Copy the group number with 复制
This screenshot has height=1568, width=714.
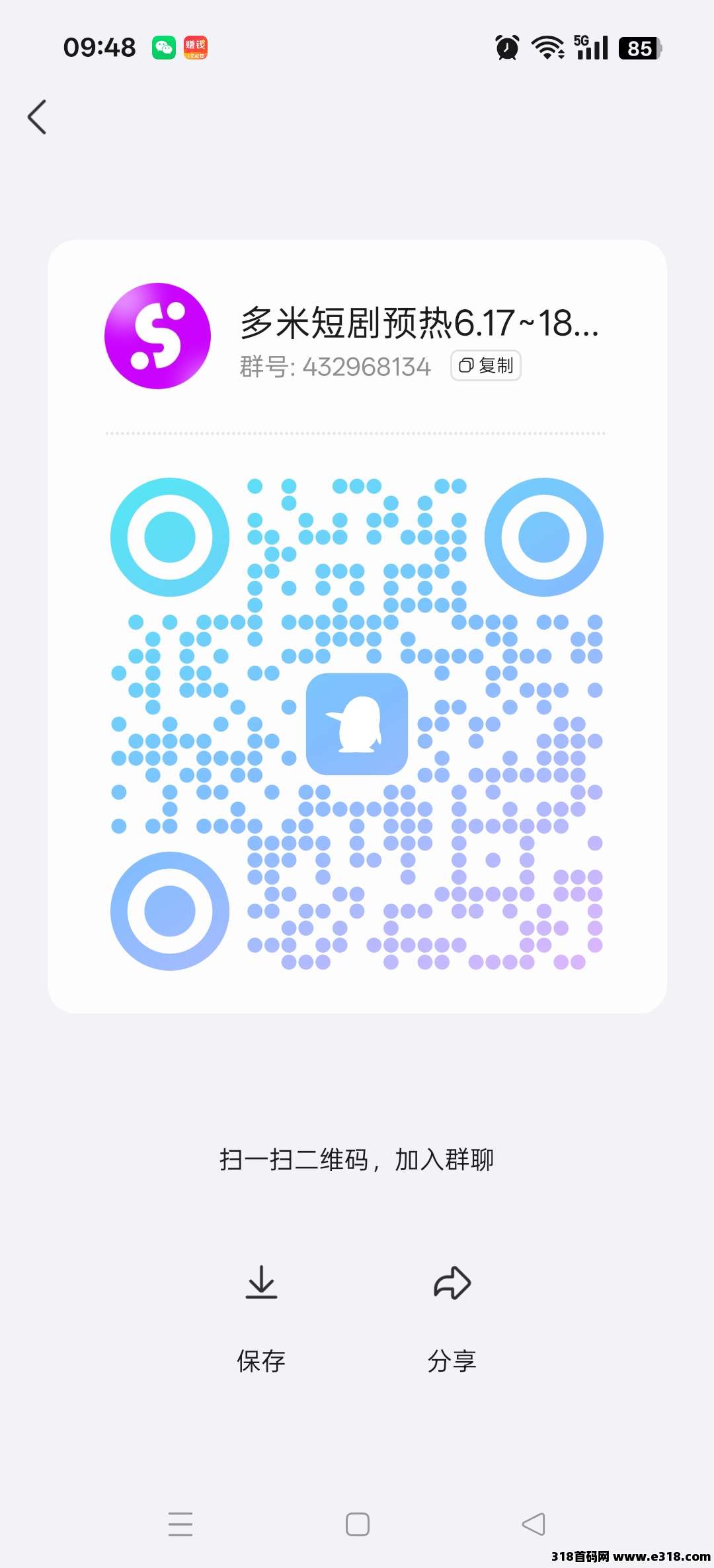tap(486, 365)
